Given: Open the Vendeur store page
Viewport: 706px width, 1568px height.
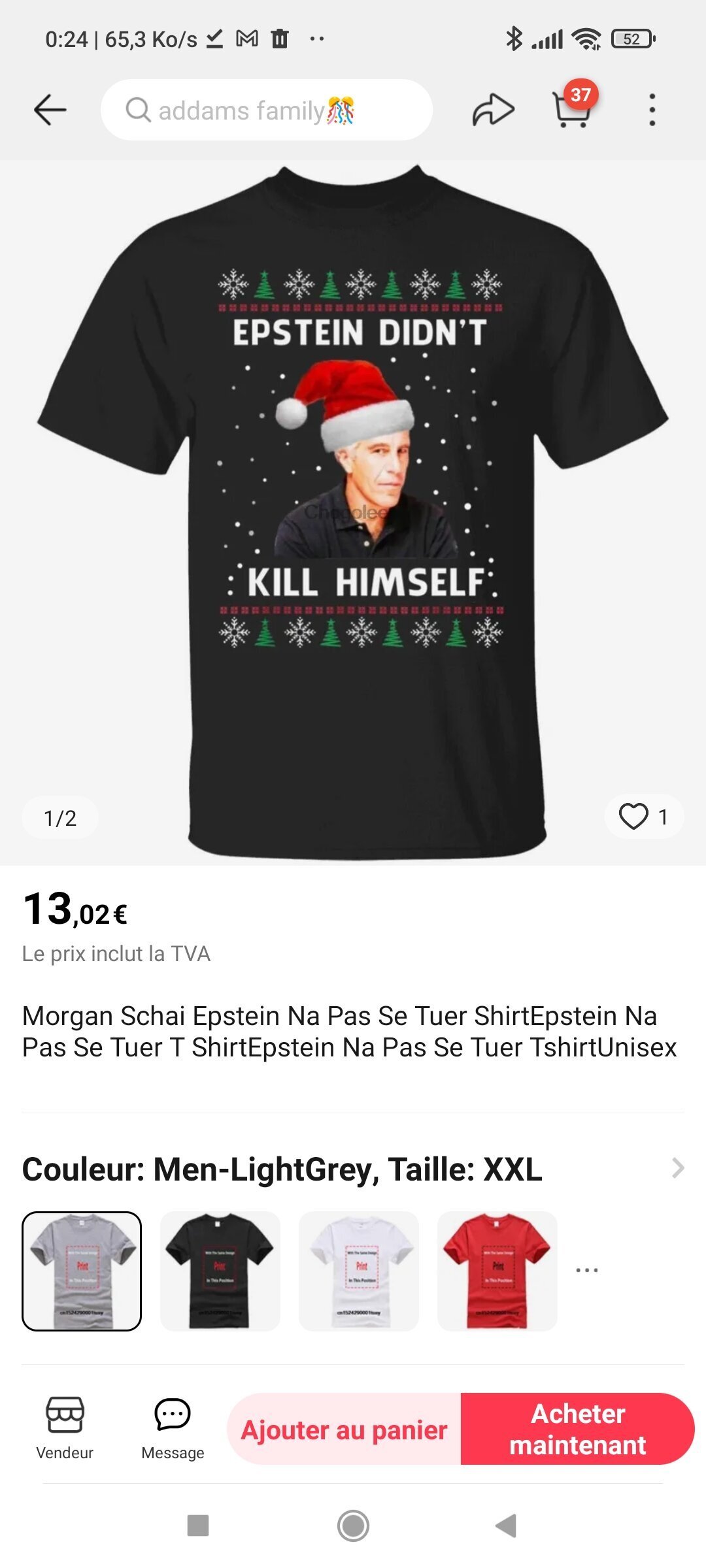Looking at the screenshot, I should point(65,1429).
